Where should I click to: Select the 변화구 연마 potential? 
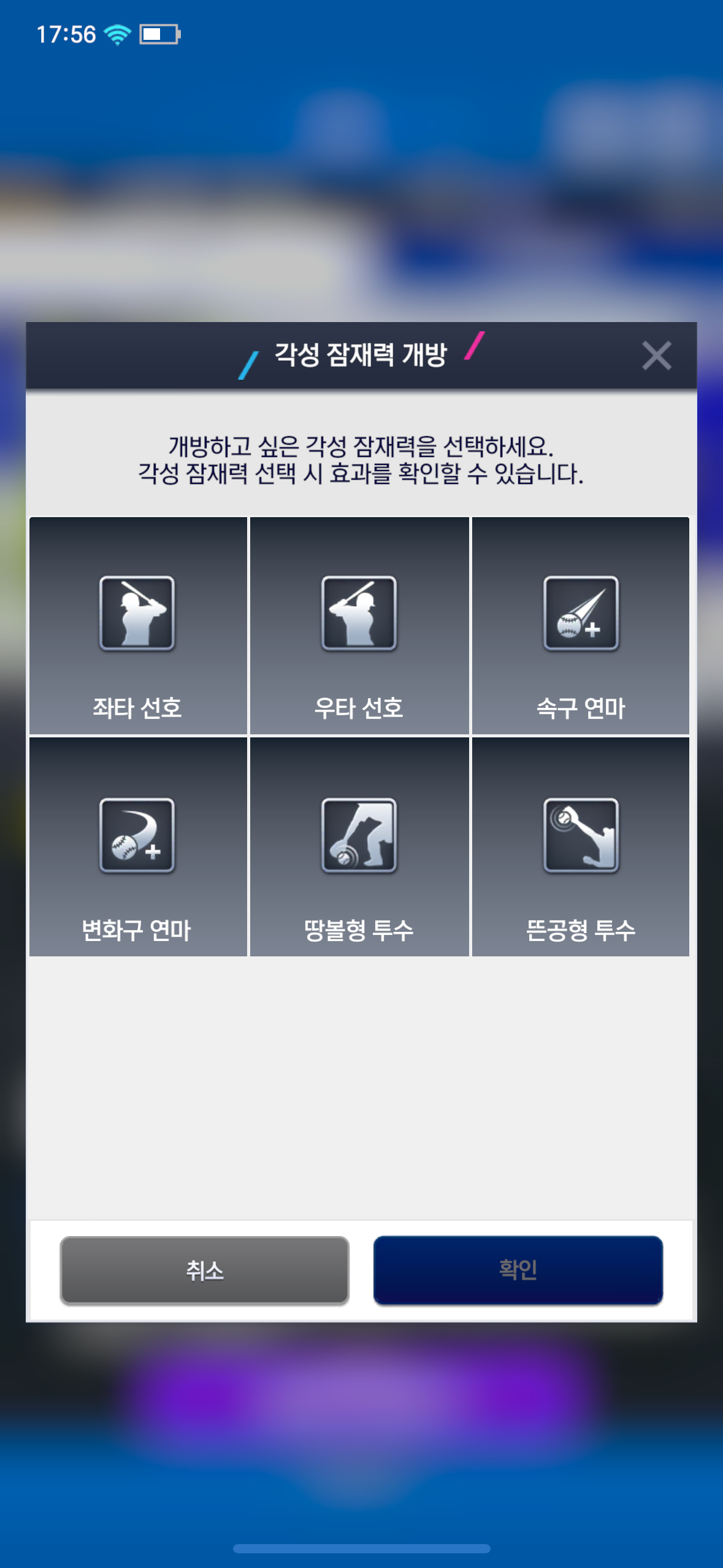(138, 847)
